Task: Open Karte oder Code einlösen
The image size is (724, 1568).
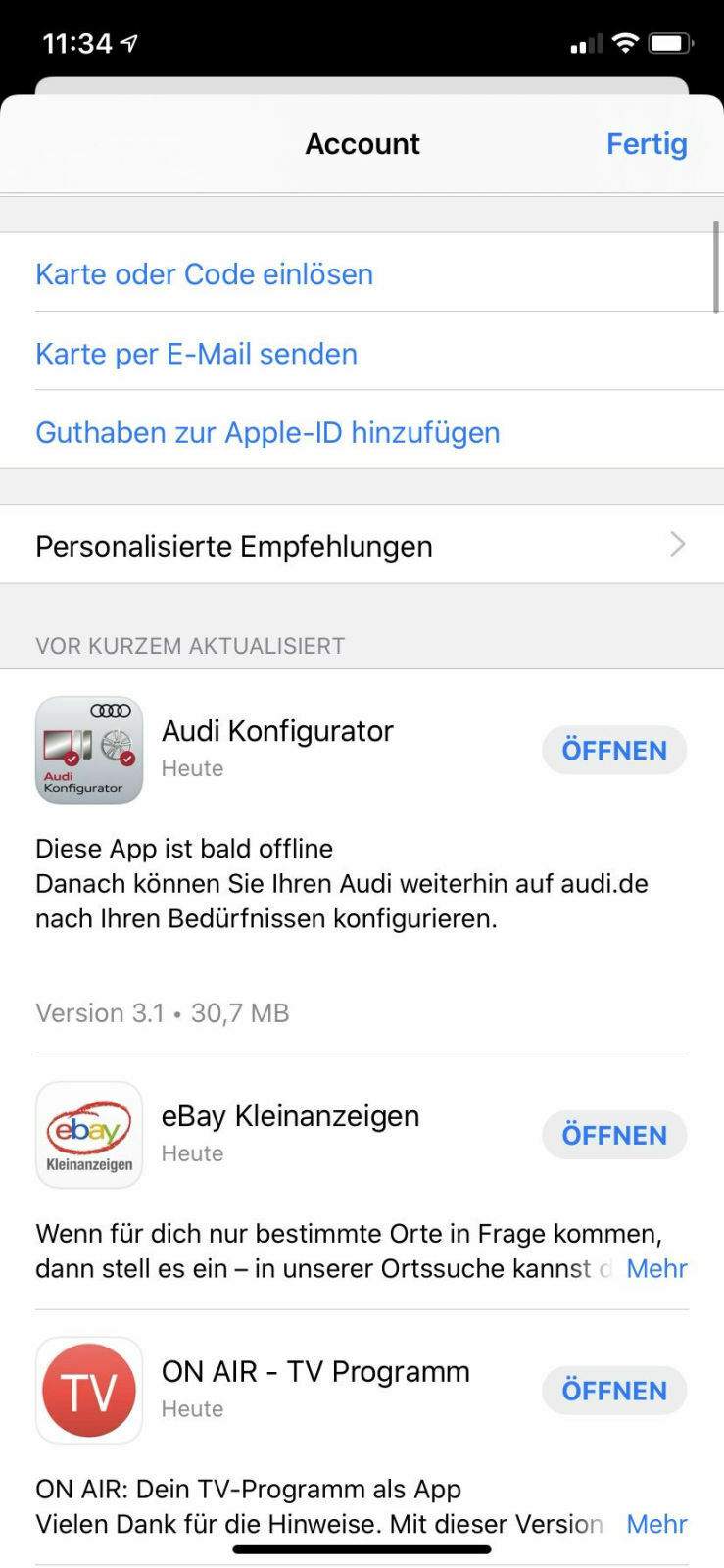Action: (362, 273)
